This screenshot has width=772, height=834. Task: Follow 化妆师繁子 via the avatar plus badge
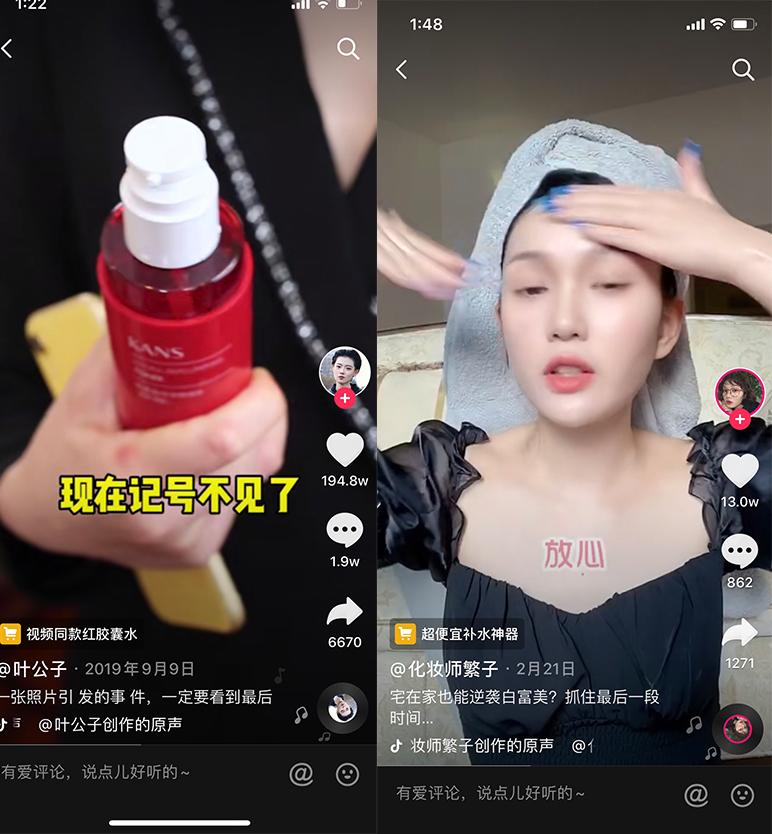[x=740, y=420]
